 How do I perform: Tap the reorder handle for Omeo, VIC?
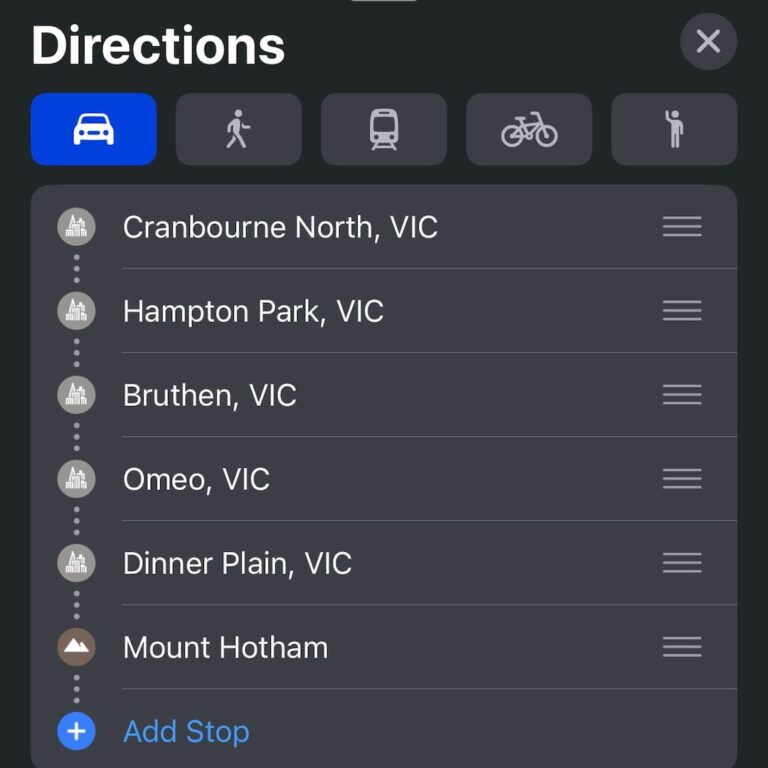(682, 479)
